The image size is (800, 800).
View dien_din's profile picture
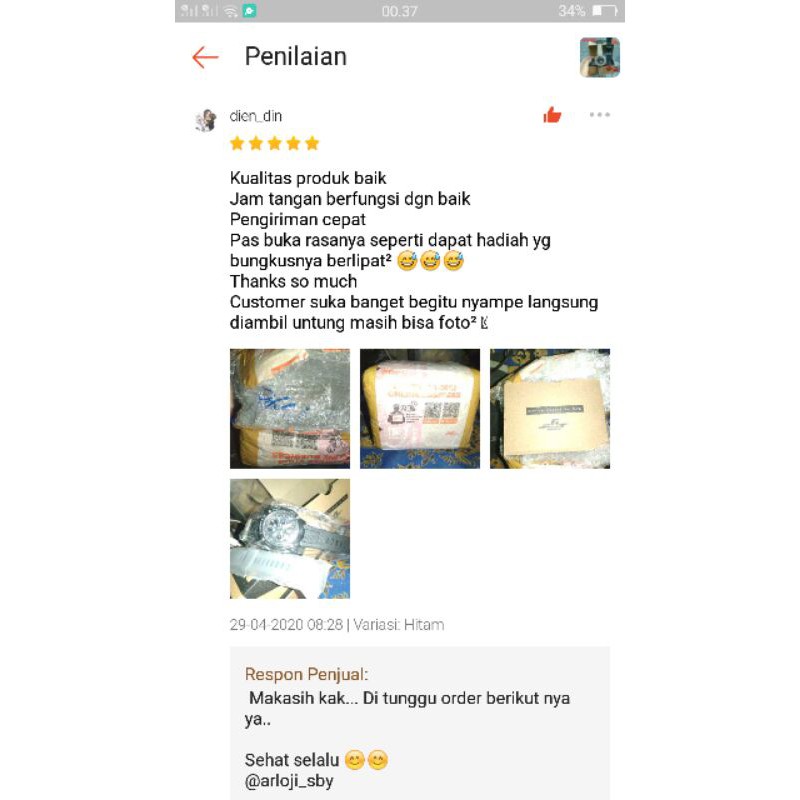coord(206,121)
